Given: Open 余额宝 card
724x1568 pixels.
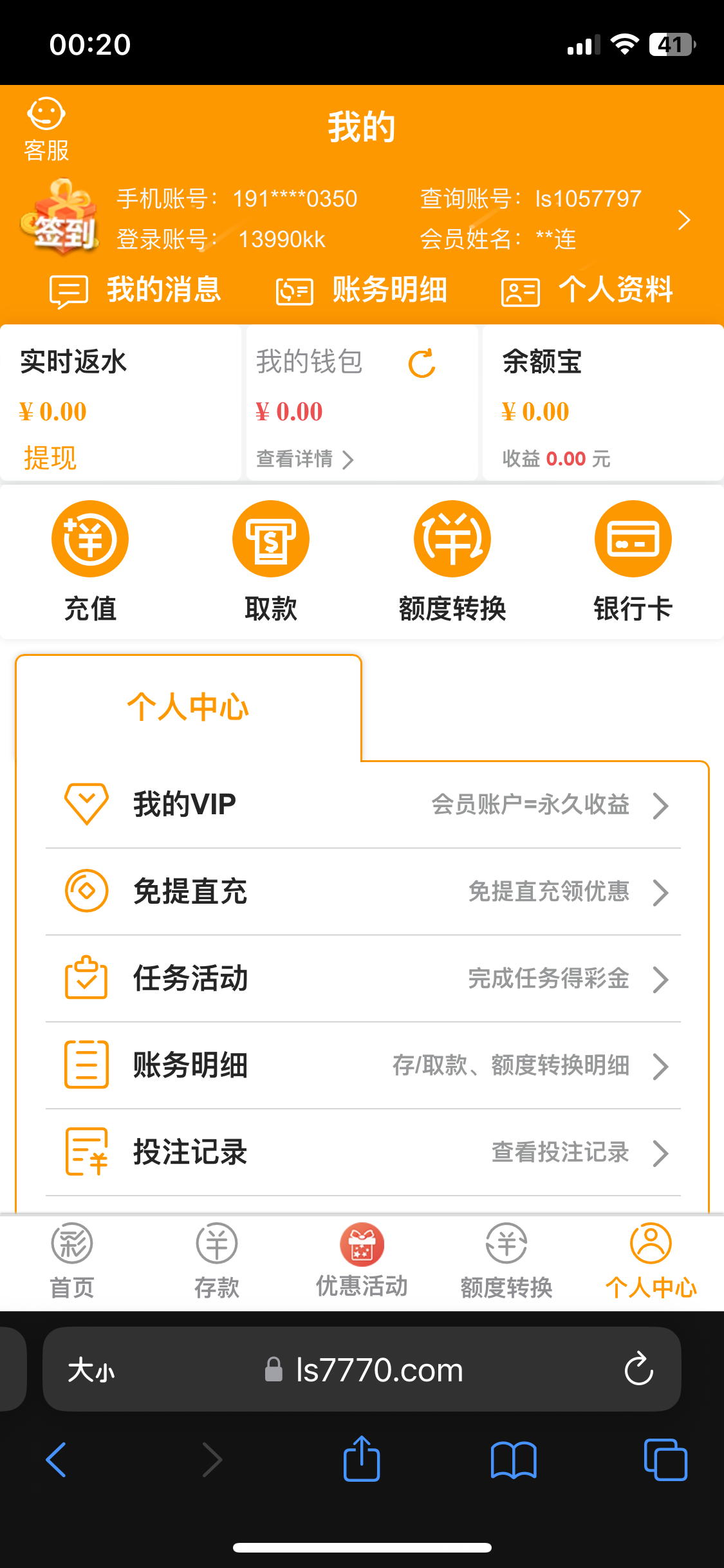Looking at the screenshot, I should point(602,402).
